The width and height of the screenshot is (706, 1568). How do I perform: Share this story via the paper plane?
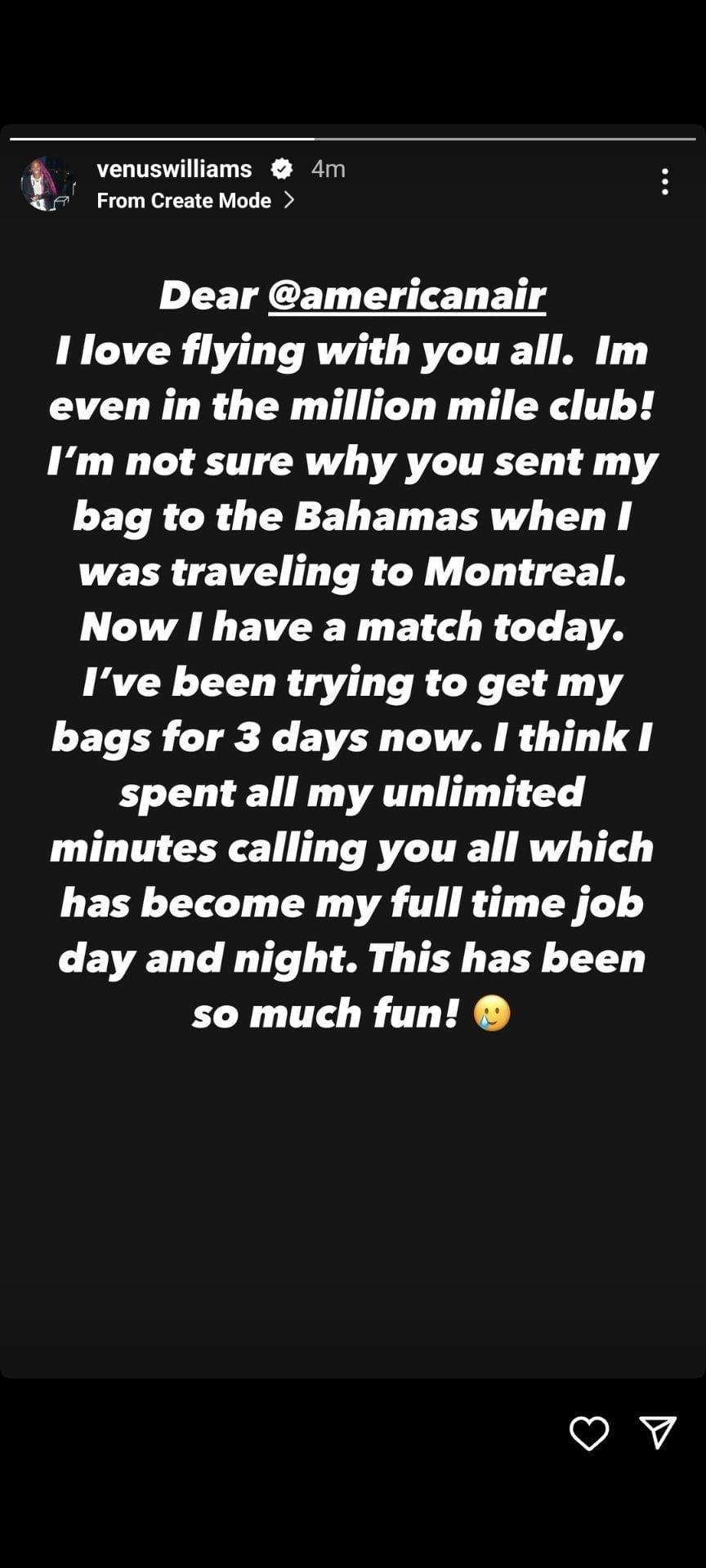coord(658,1432)
